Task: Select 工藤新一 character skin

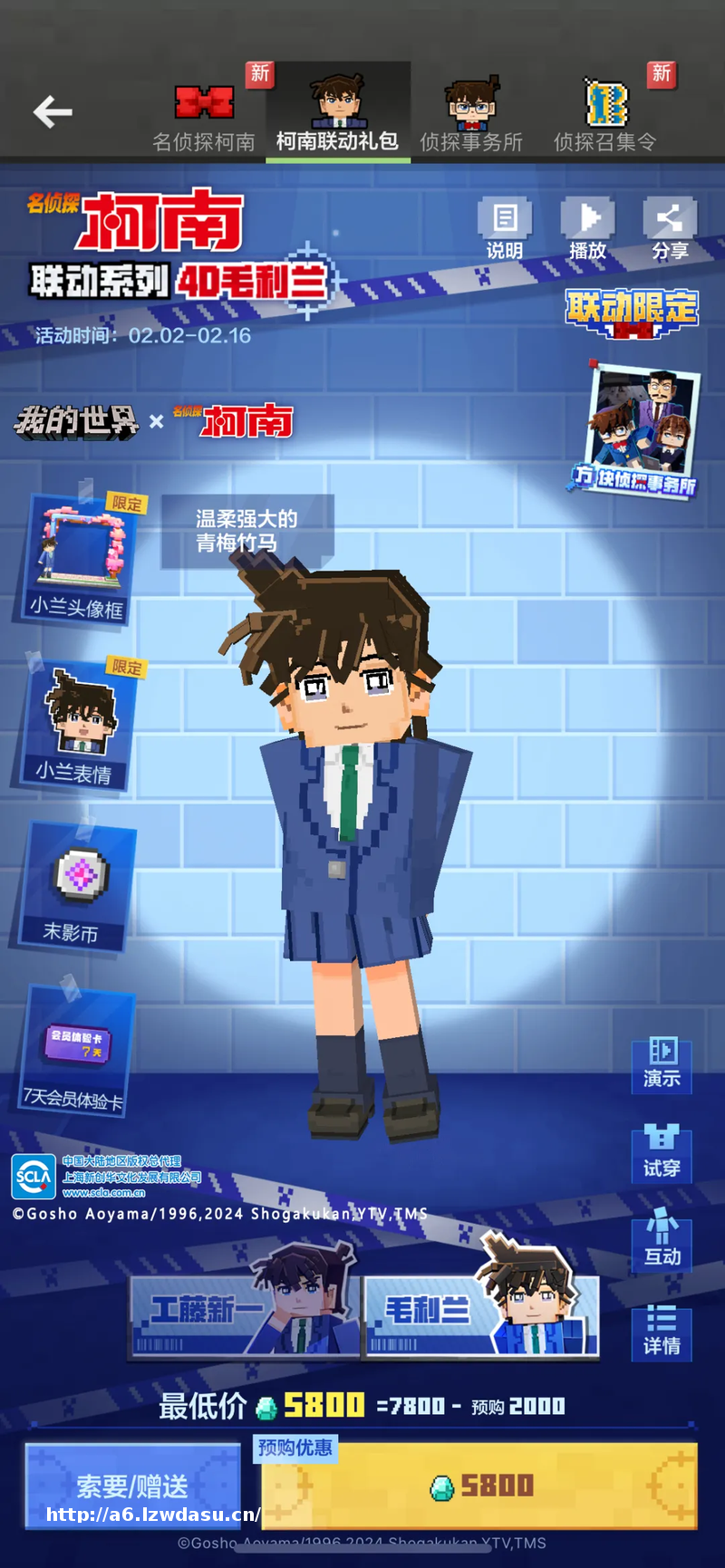Action: pos(243,1313)
